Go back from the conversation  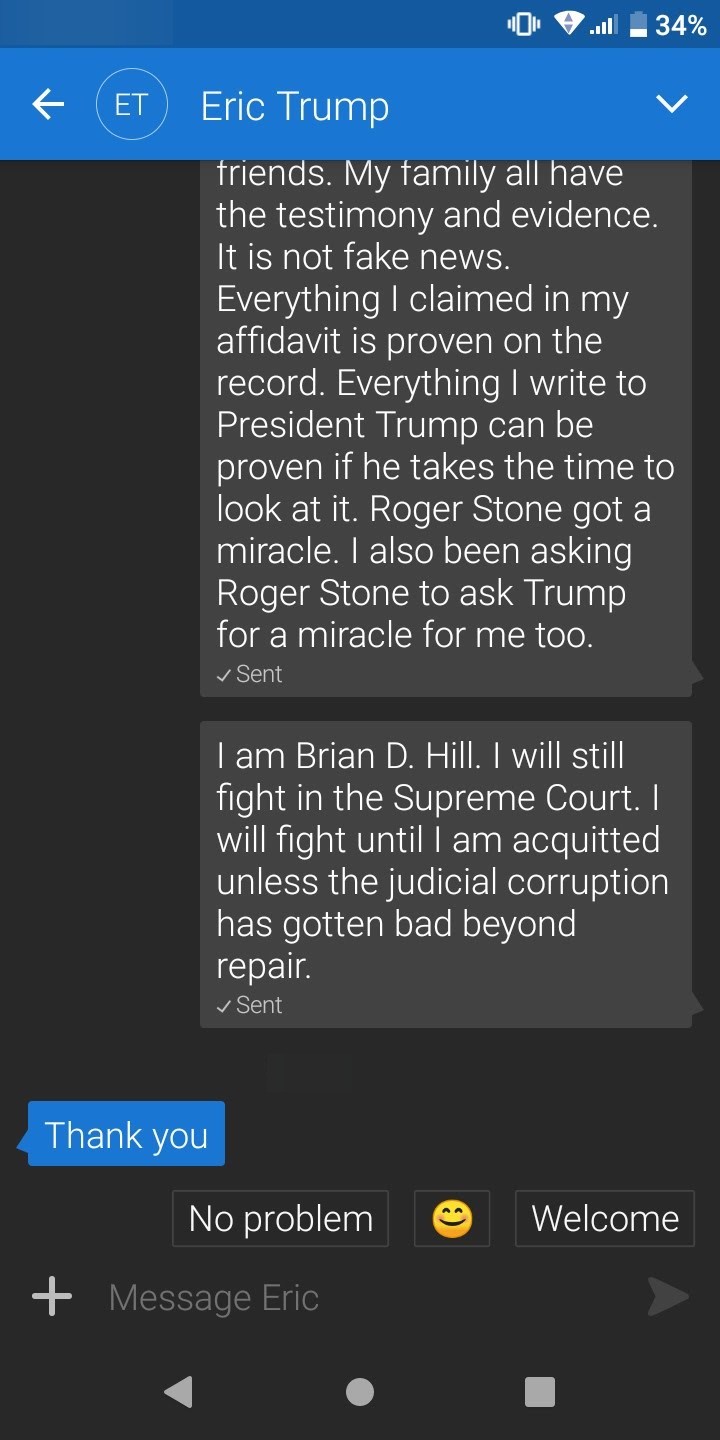48,104
